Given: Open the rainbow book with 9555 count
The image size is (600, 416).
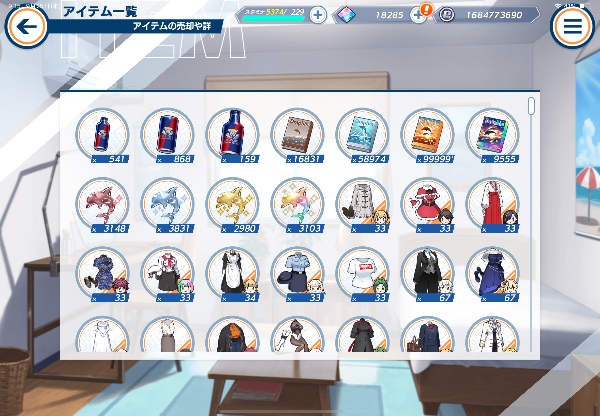Looking at the screenshot, I should 492,135.
